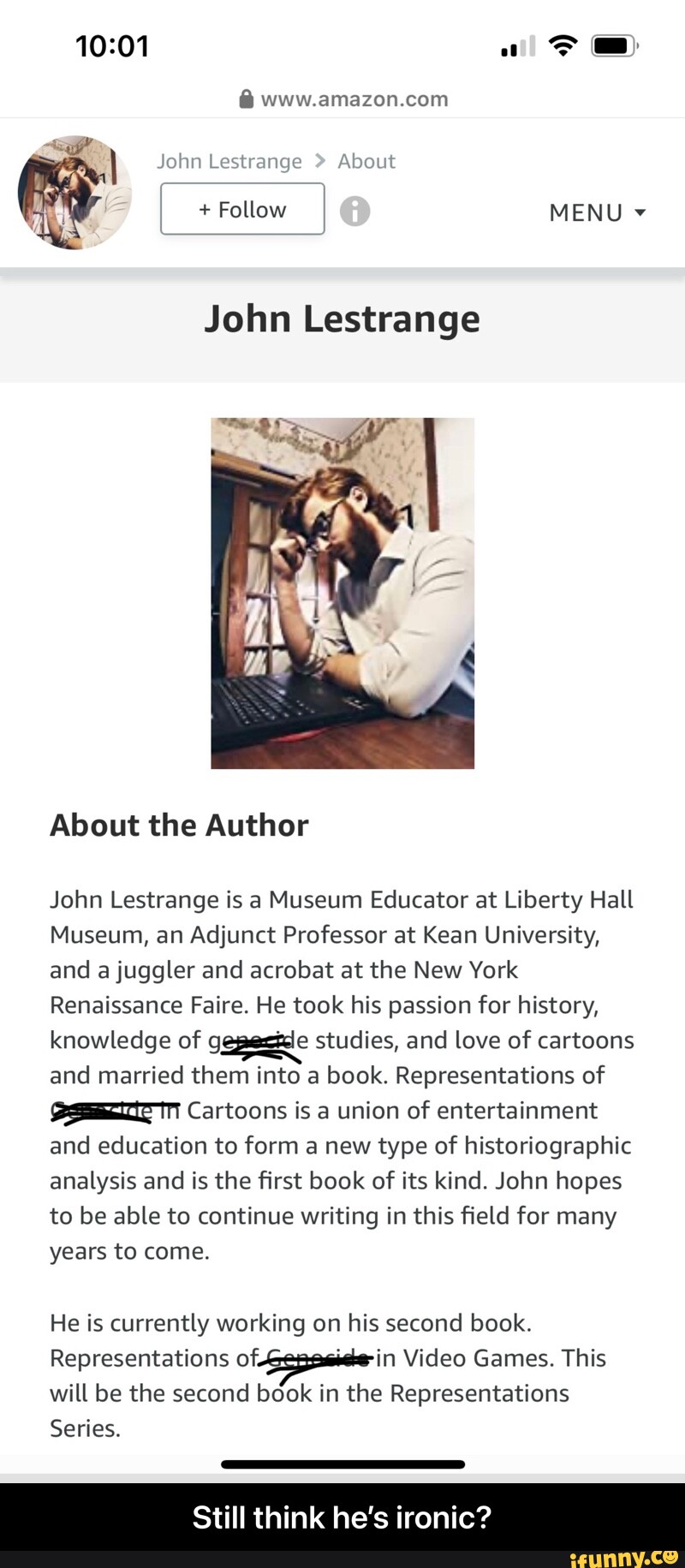Follow the author using the + Follow button
Screen dimensions: 685x1568
[242, 209]
